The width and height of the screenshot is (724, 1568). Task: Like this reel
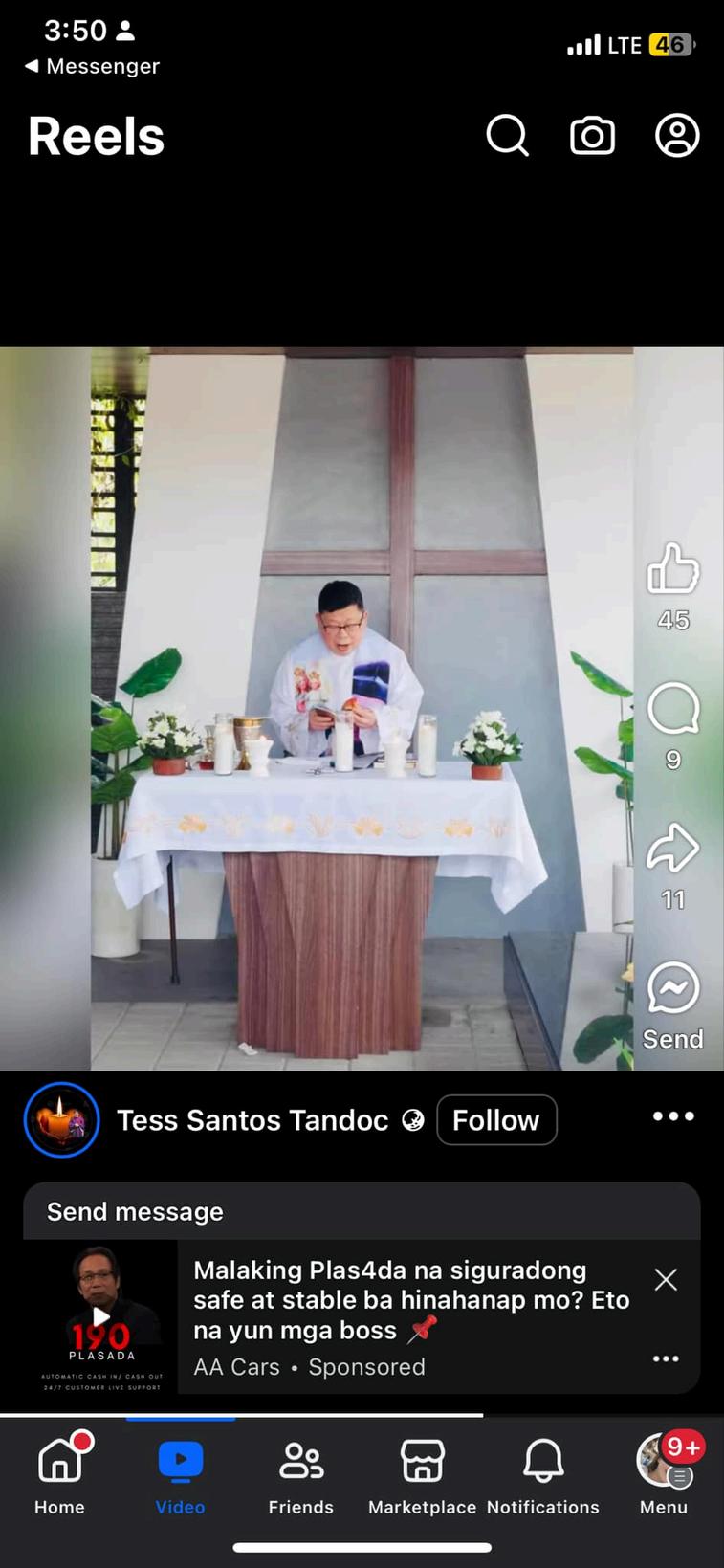pos(673,569)
